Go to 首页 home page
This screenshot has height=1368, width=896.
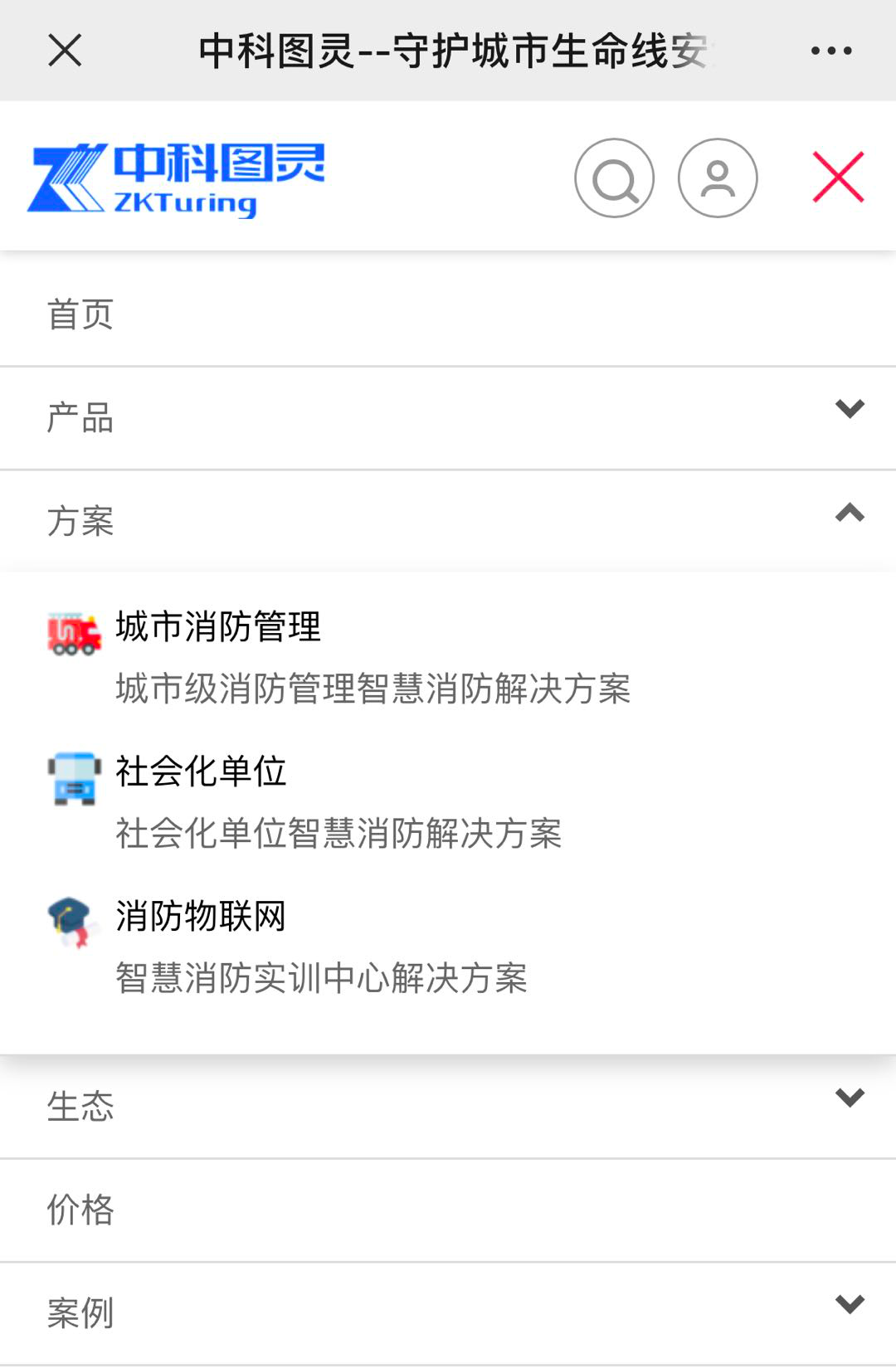click(x=80, y=314)
